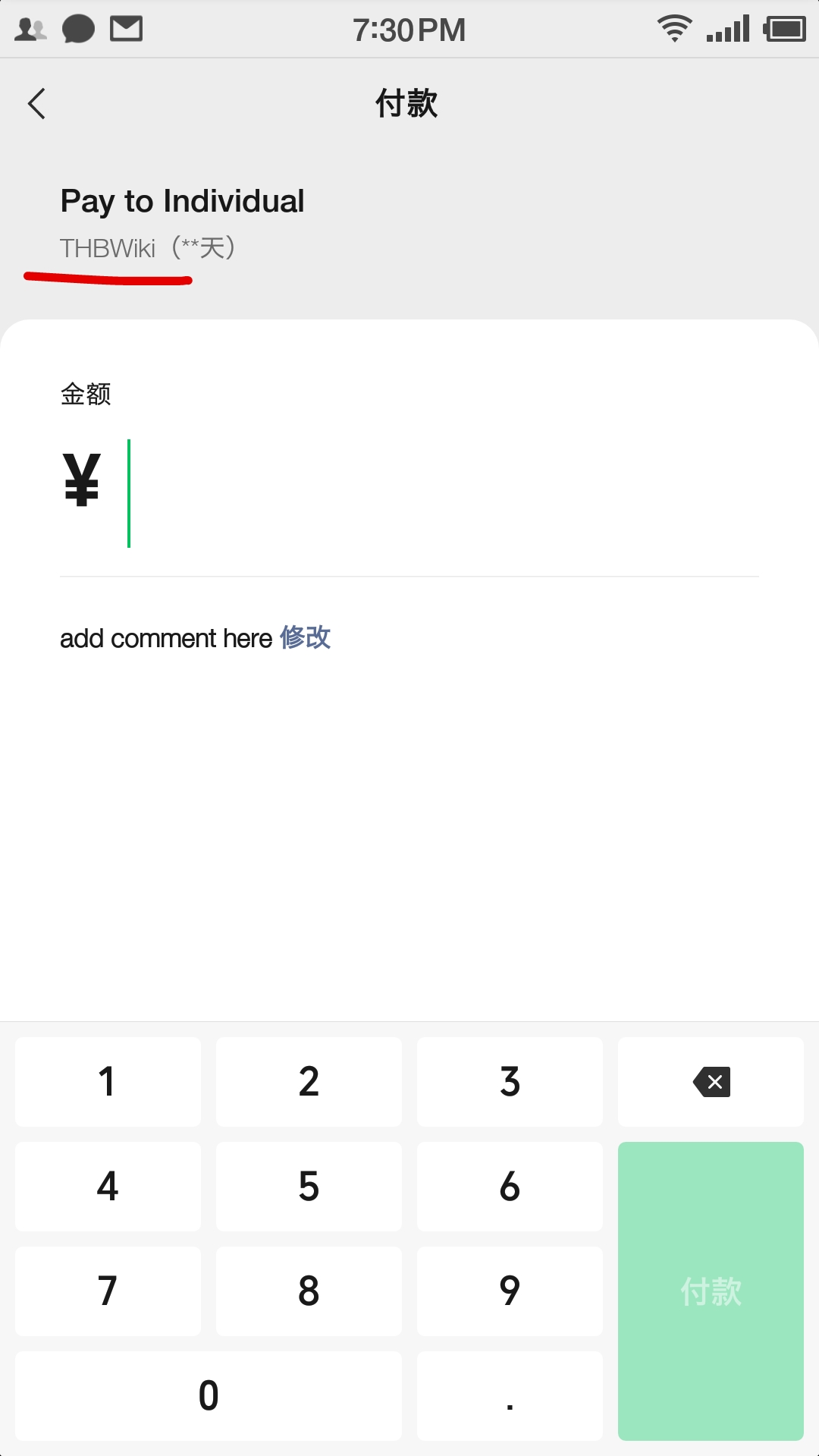Enter digit 5 on the keypad
Viewport: 819px width, 1456px height.
click(x=309, y=1186)
